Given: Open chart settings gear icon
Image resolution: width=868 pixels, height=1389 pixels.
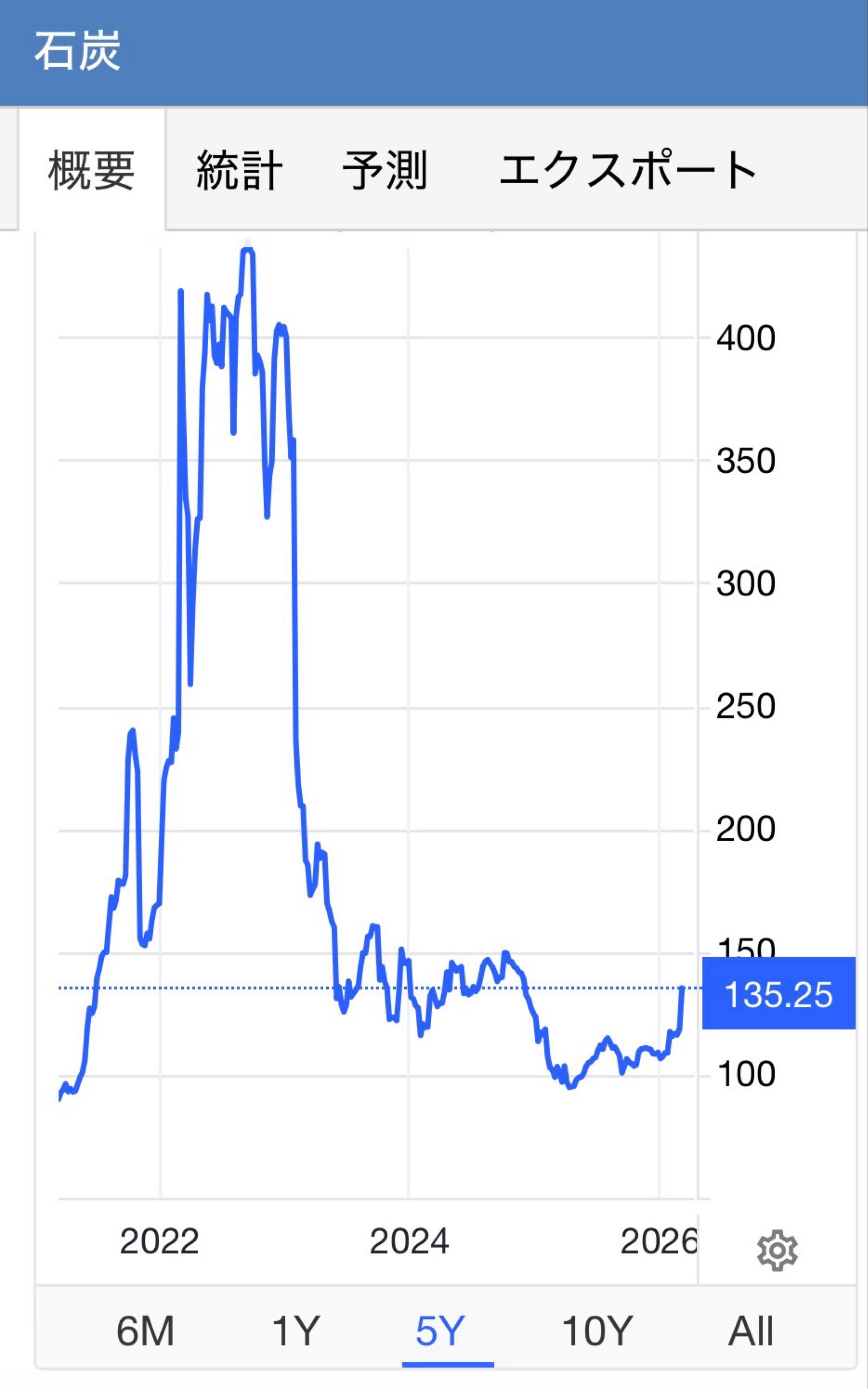Looking at the screenshot, I should [777, 1250].
